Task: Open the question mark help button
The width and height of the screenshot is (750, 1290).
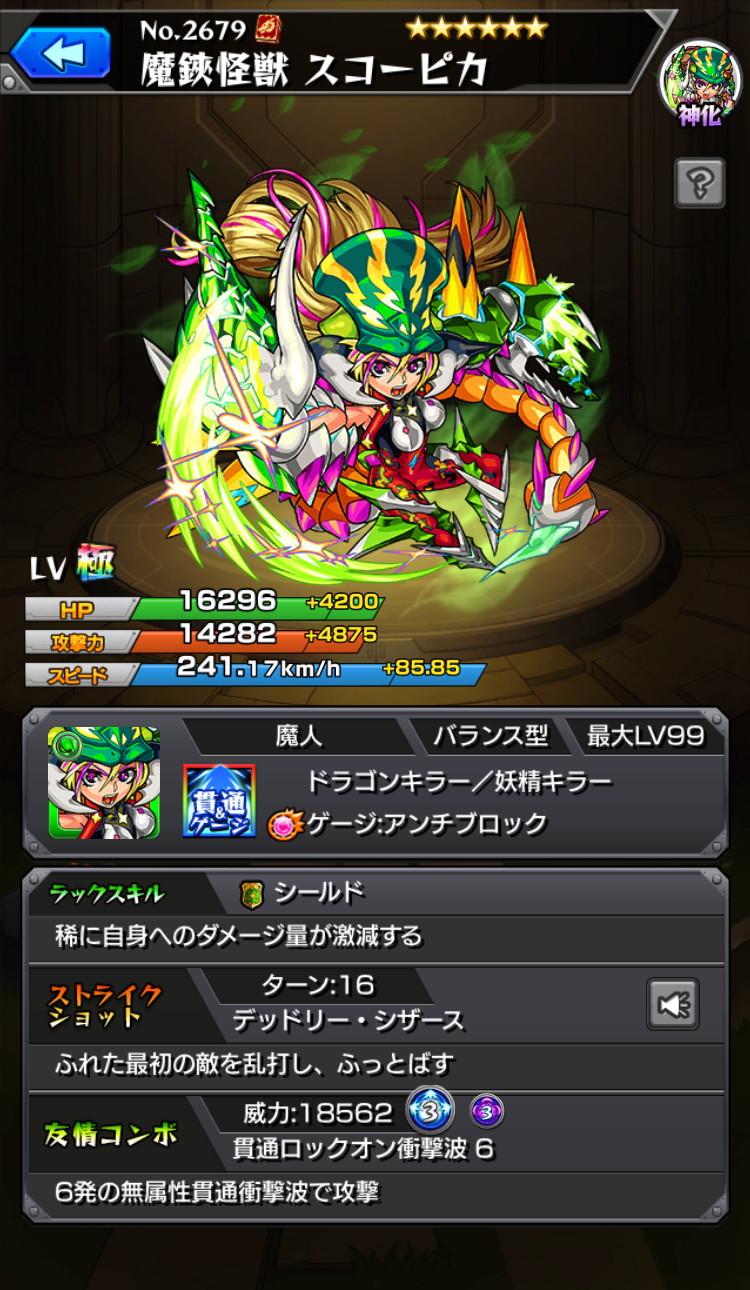Action: (x=700, y=181)
